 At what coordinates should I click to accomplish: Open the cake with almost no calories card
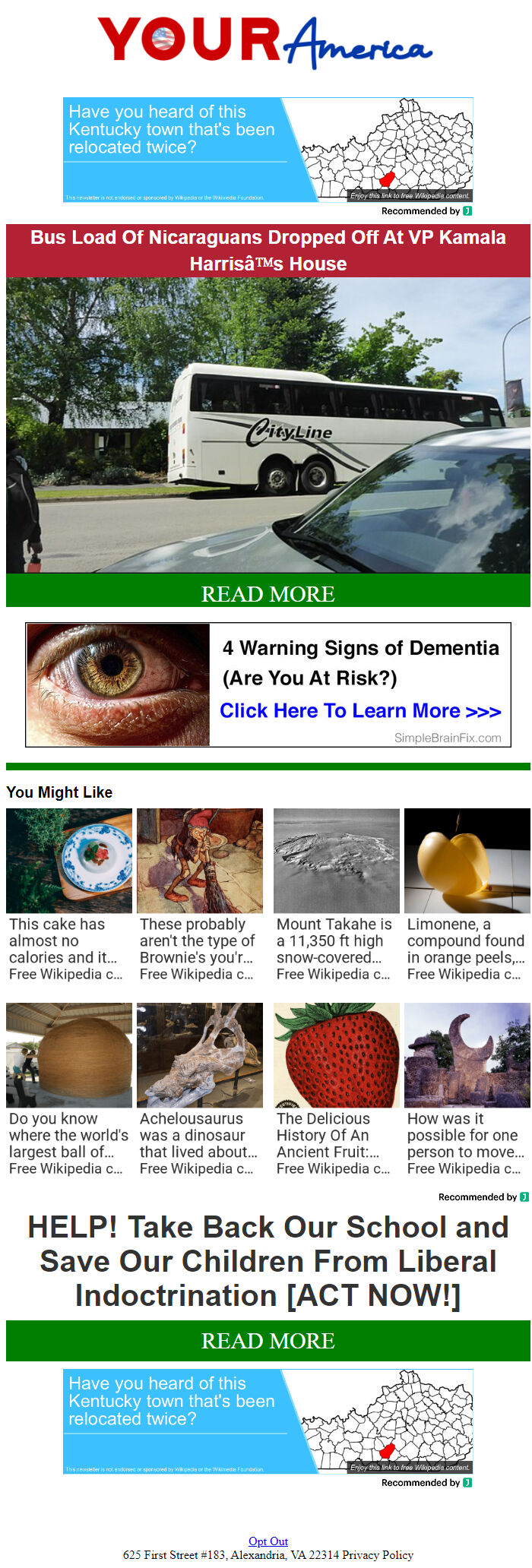click(68, 895)
